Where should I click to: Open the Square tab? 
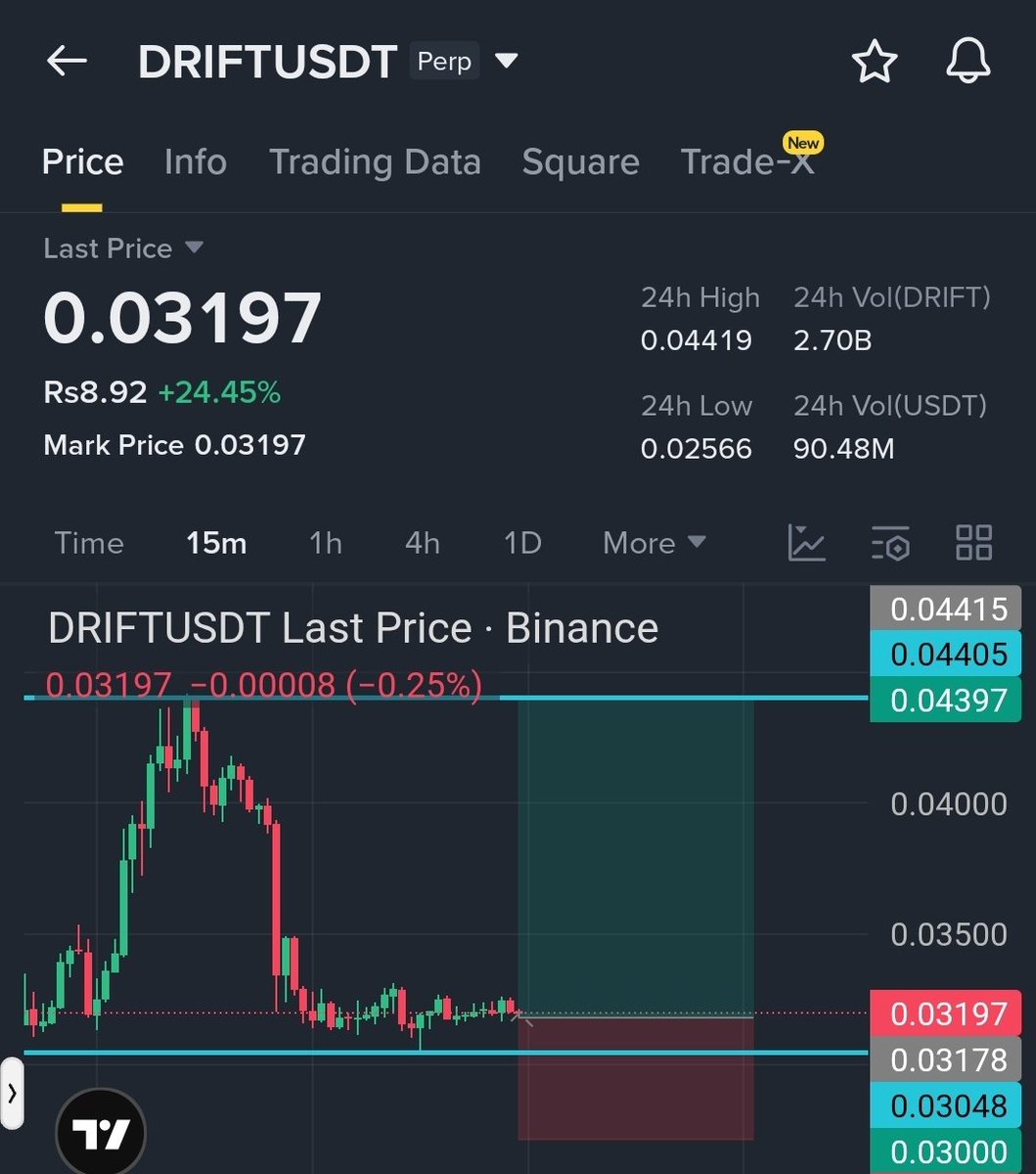click(580, 161)
